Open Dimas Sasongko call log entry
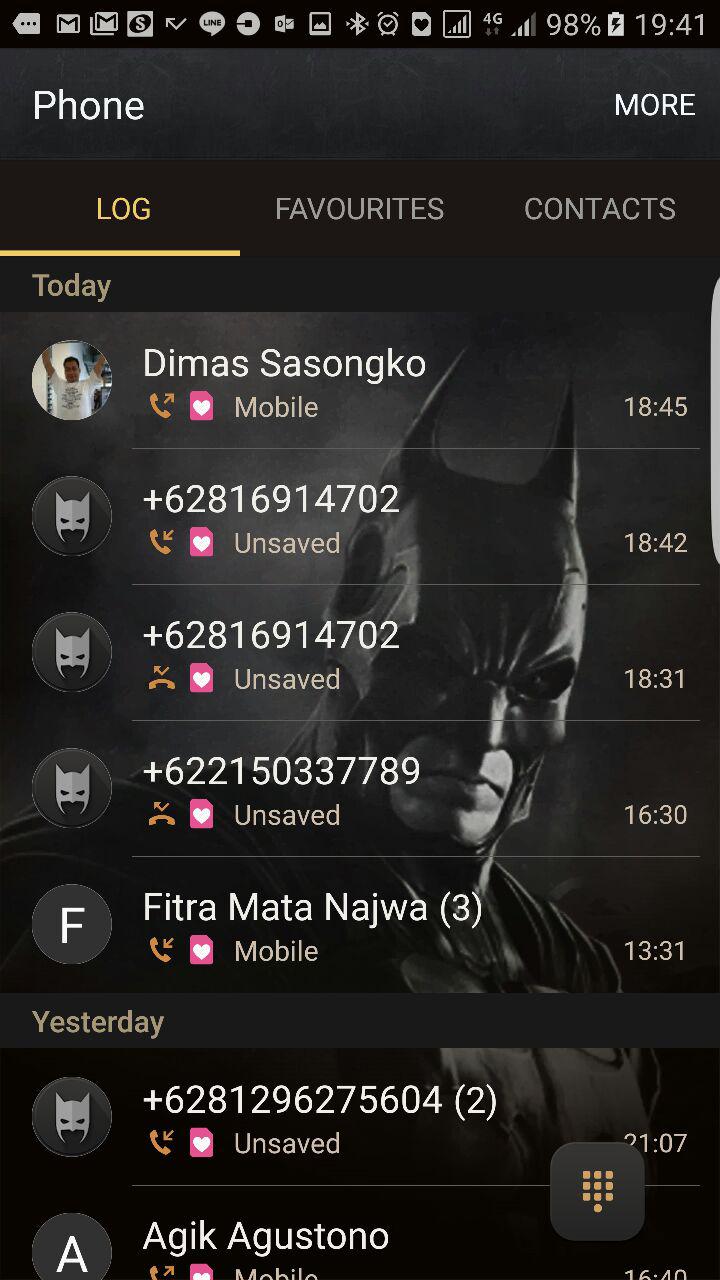 tap(400, 382)
